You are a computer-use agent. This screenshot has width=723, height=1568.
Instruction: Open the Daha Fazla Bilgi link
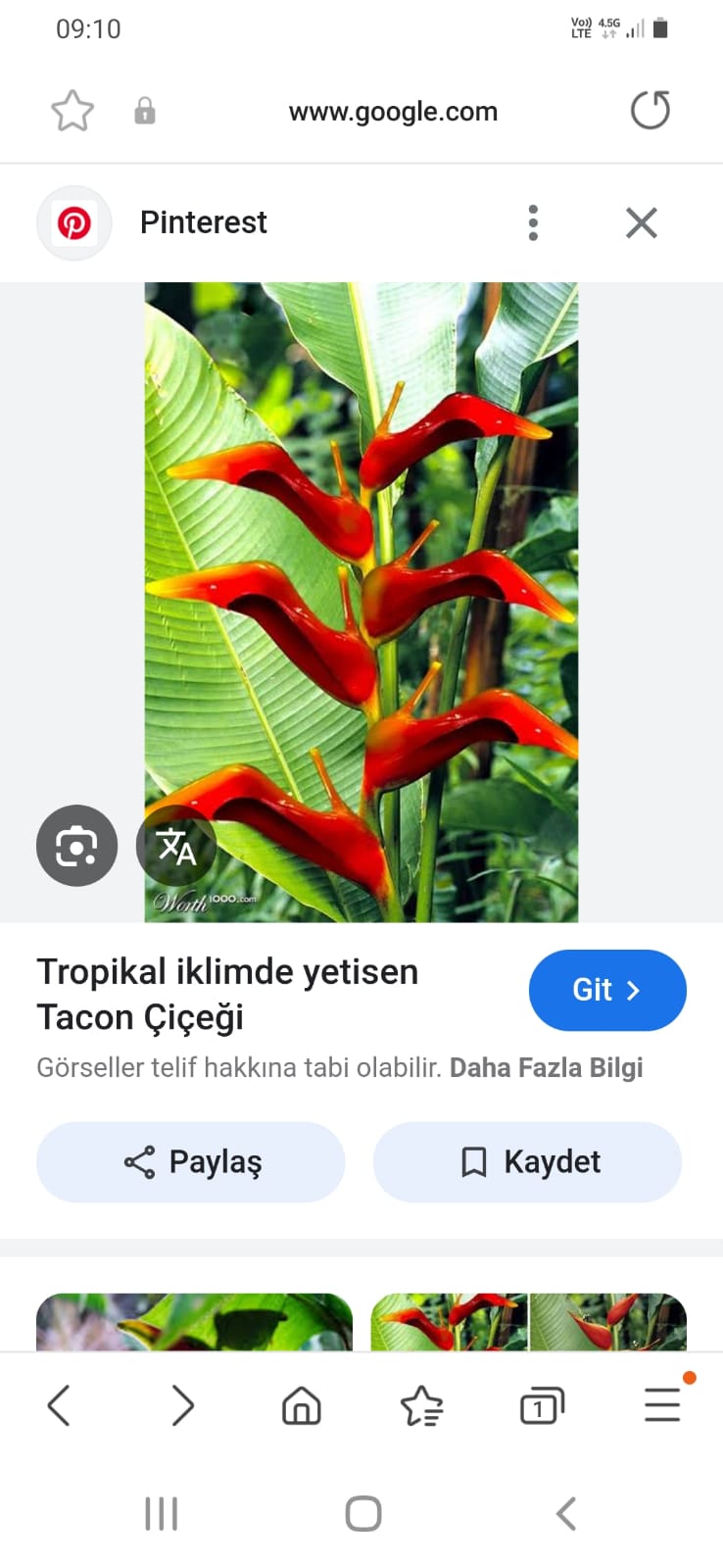click(546, 1067)
